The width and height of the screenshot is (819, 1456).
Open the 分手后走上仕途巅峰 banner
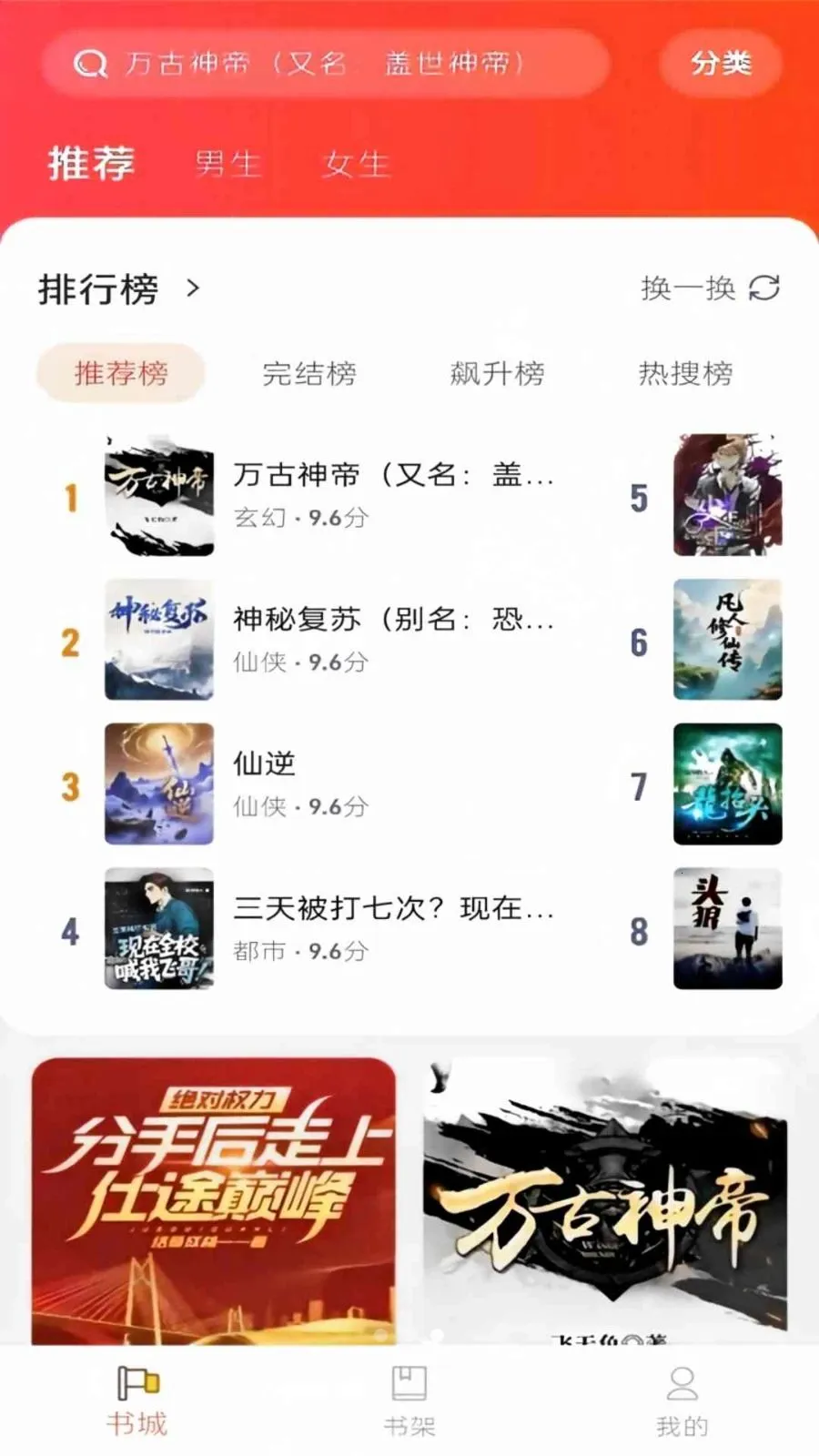tap(214, 1201)
